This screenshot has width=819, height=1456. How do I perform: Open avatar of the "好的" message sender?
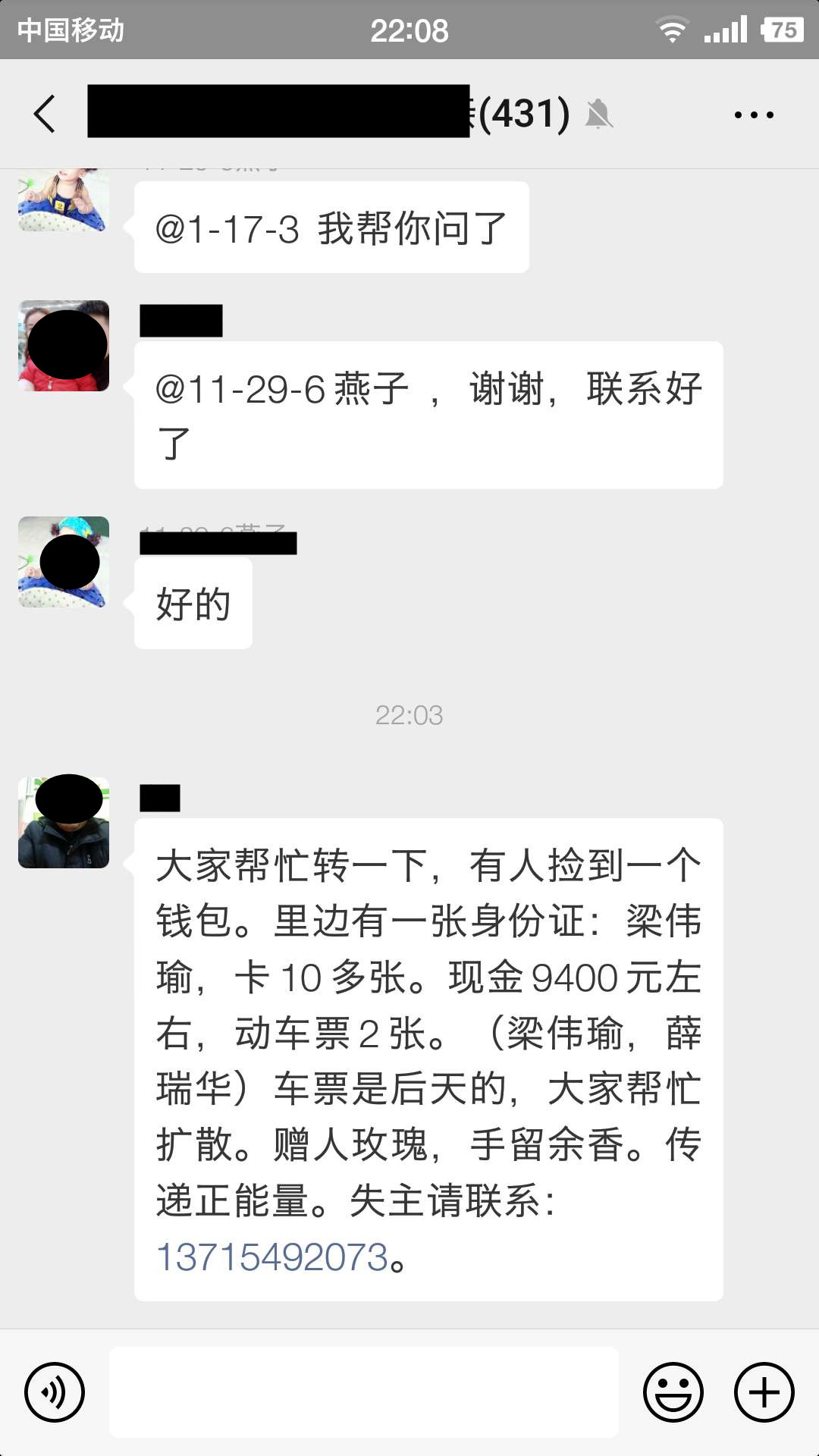(x=64, y=562)
